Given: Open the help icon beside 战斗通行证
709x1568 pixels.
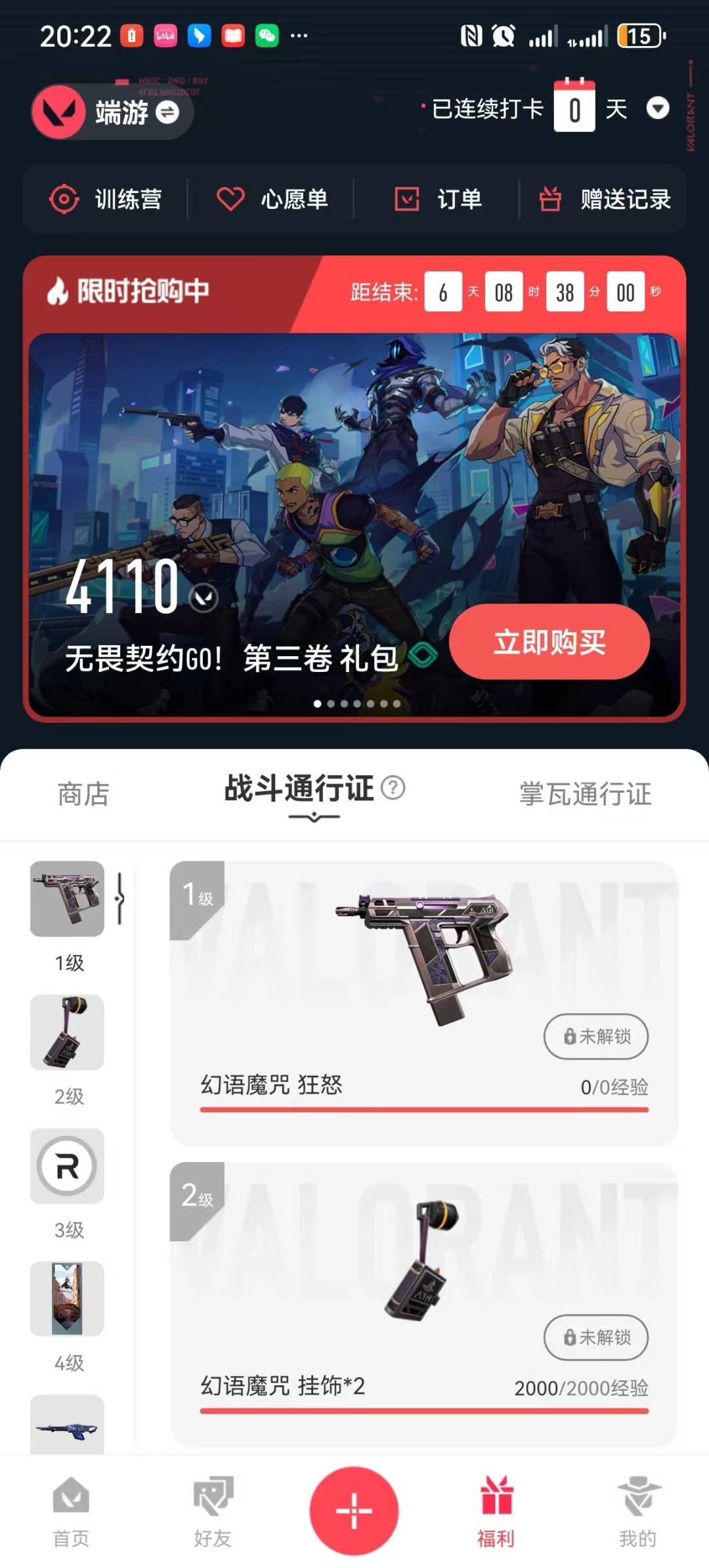Looking at the screenshot, I should (x=393, y=787).
